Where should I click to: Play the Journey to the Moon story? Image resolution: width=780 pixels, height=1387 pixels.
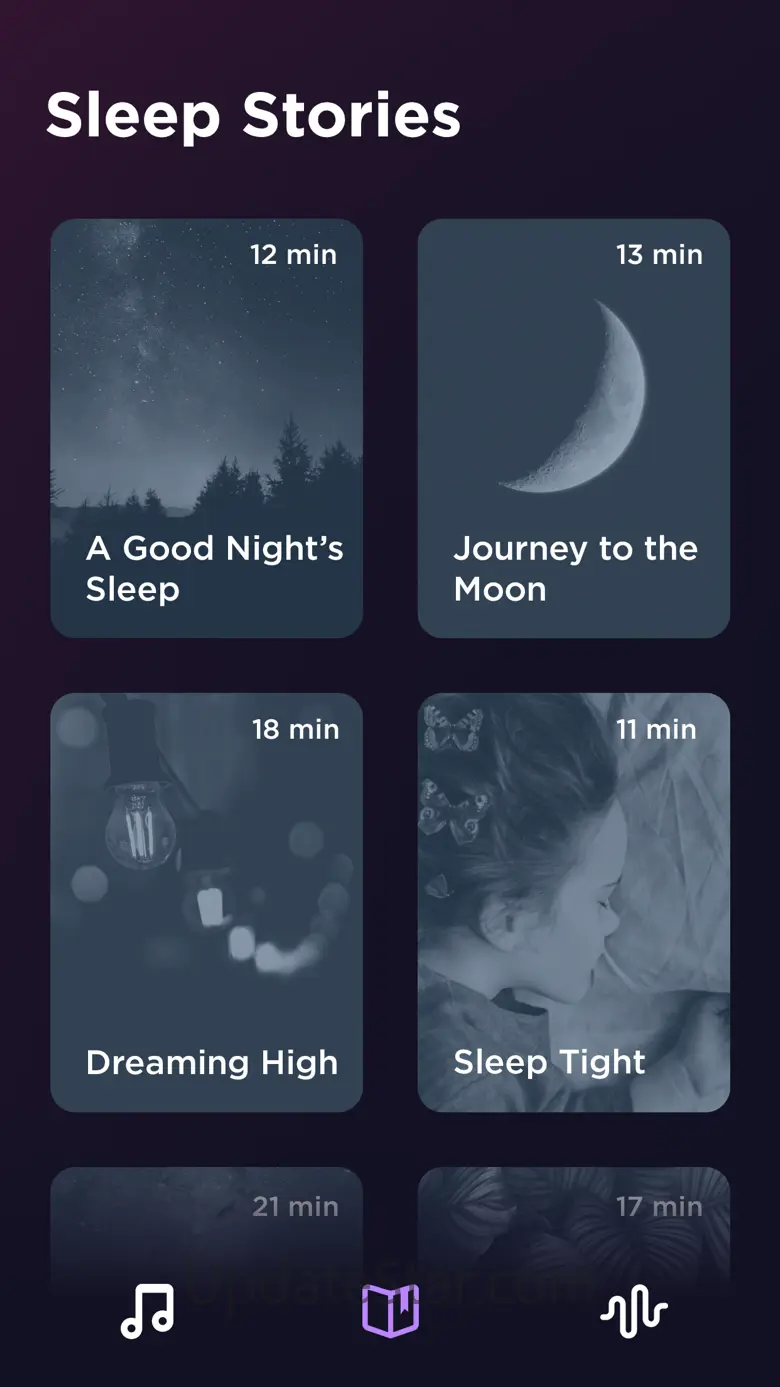573,428
